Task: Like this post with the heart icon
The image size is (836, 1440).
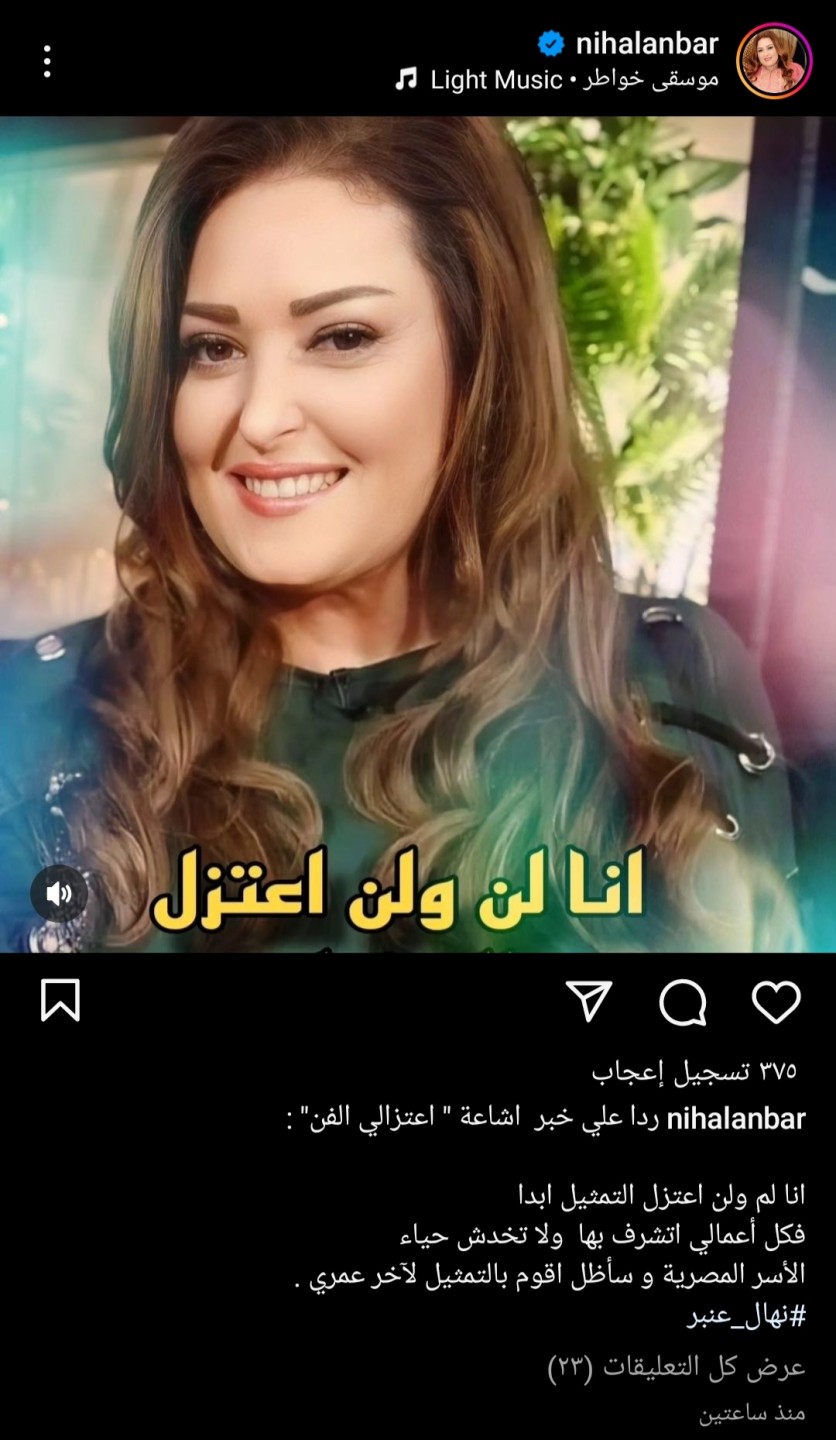Action: 776,1001
